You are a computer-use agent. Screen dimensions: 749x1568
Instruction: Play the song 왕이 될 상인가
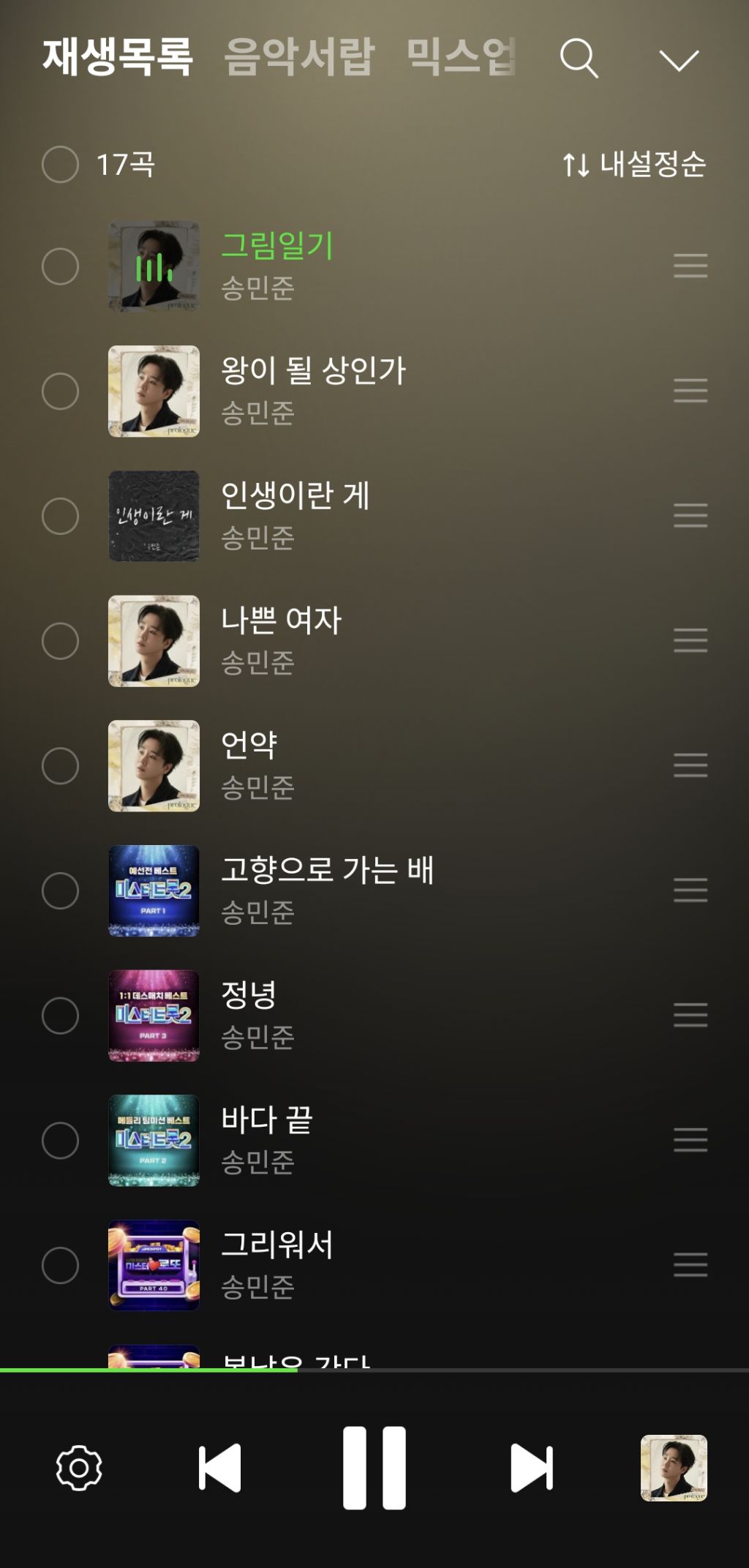[313, 371]
